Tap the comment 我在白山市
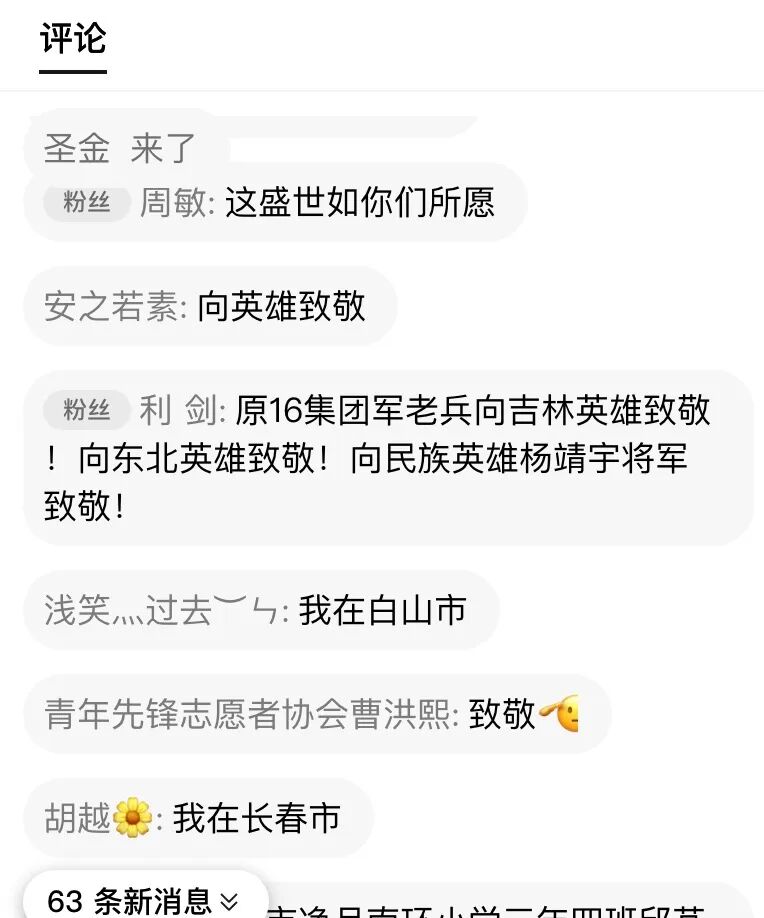 coord(382,610)
